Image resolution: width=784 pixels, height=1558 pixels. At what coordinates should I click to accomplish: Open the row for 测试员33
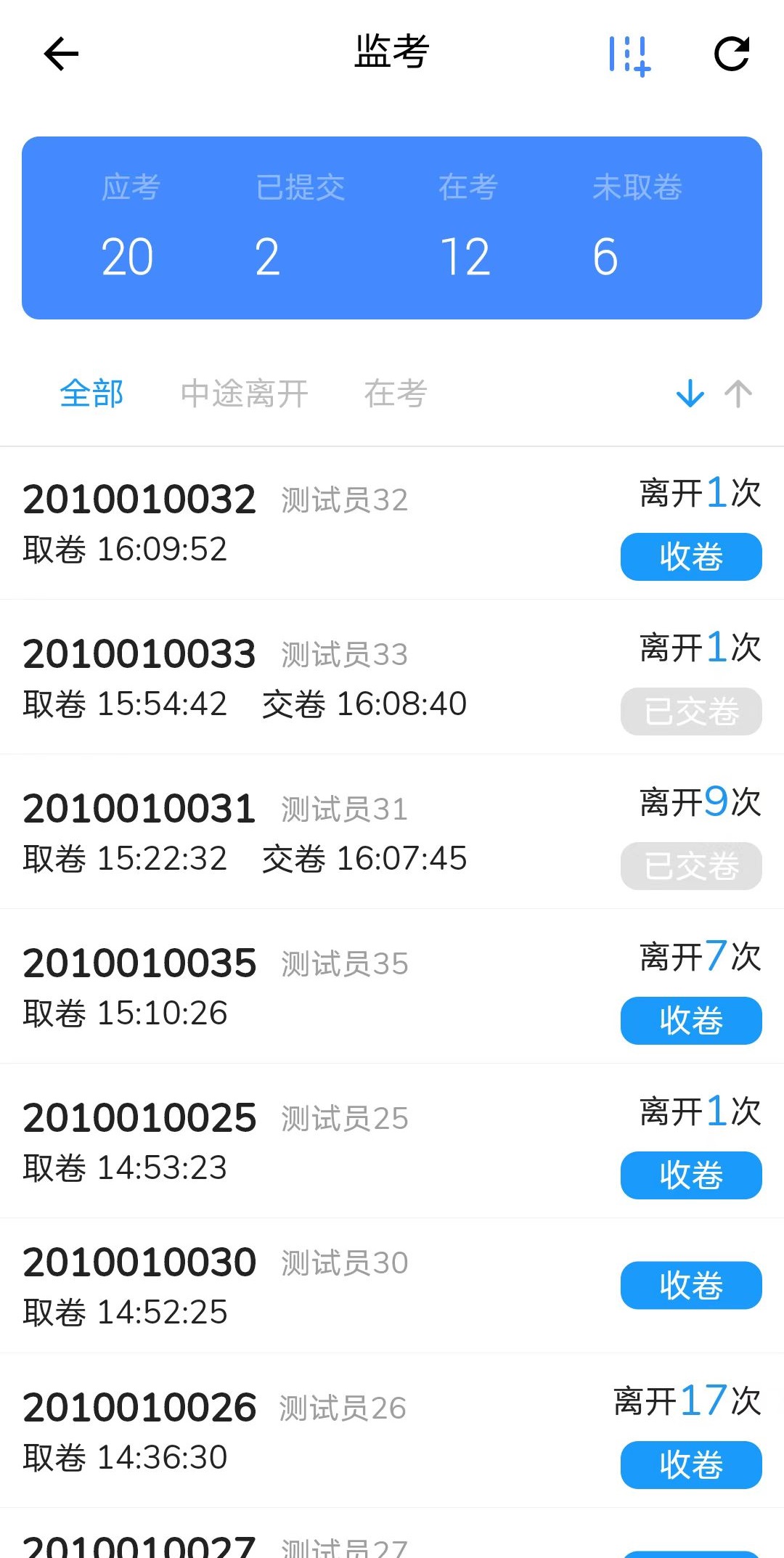pyautogui.click(x=392, y=677)
